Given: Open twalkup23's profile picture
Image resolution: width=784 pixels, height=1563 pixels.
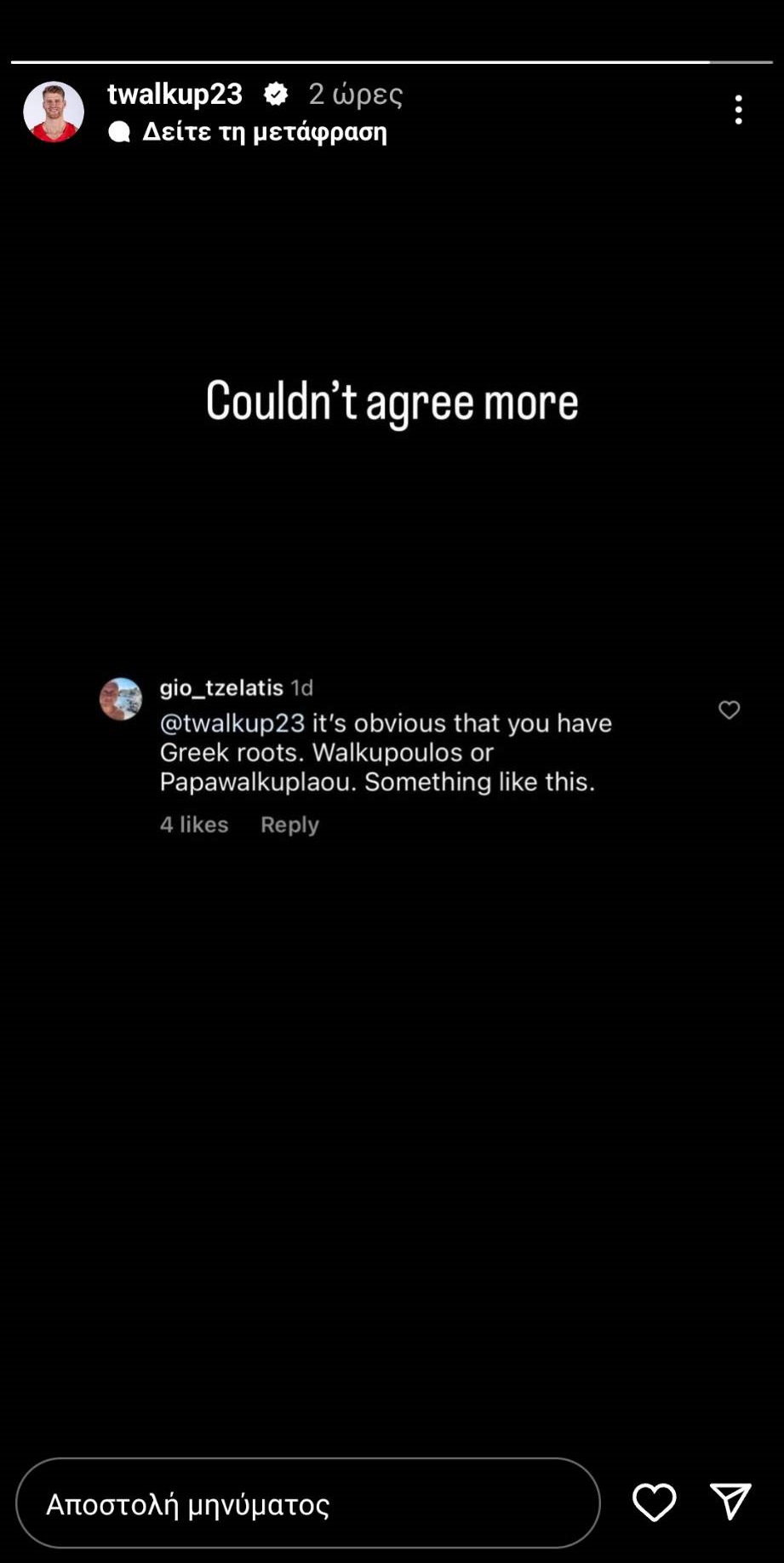Looking at the screenshot, I should click(x=54, y=112).
